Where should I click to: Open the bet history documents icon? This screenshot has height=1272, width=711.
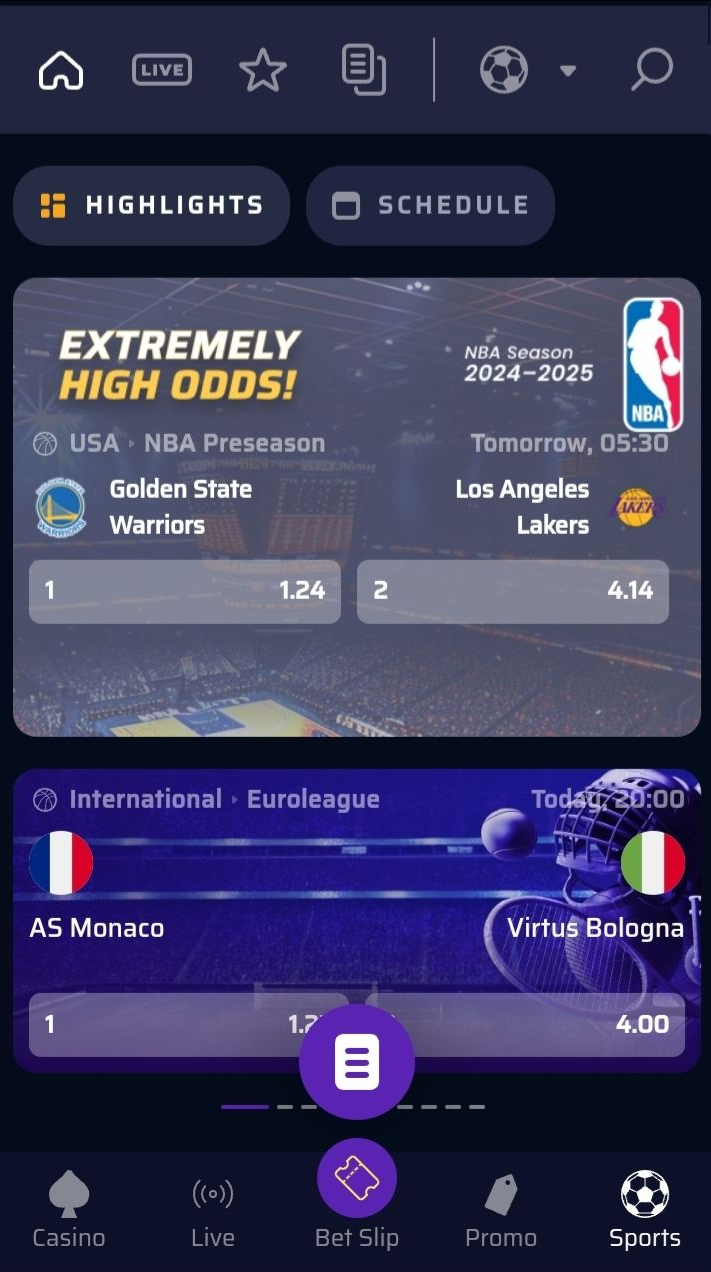tap(364, 70)
